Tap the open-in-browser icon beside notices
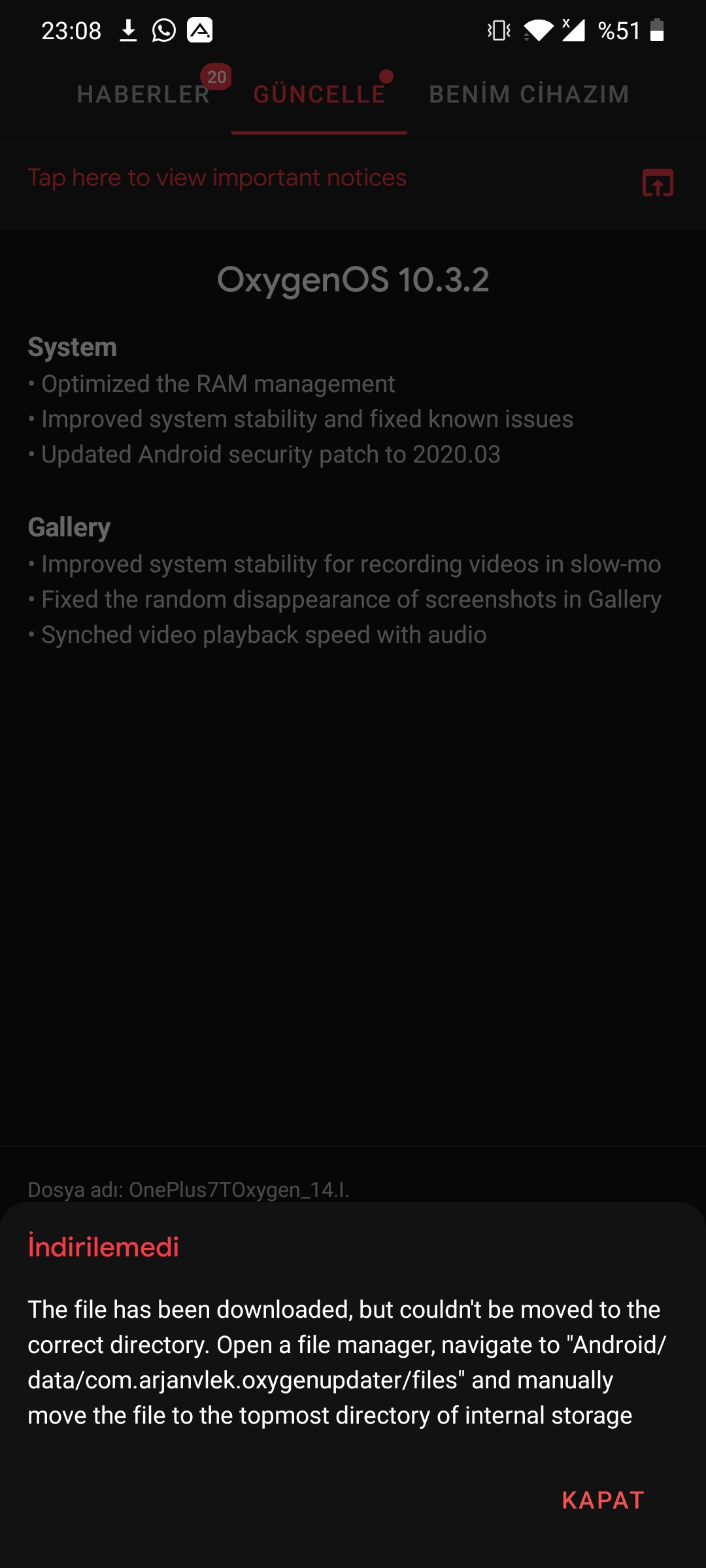This screenshot has height=1568, width=706. 658,183
